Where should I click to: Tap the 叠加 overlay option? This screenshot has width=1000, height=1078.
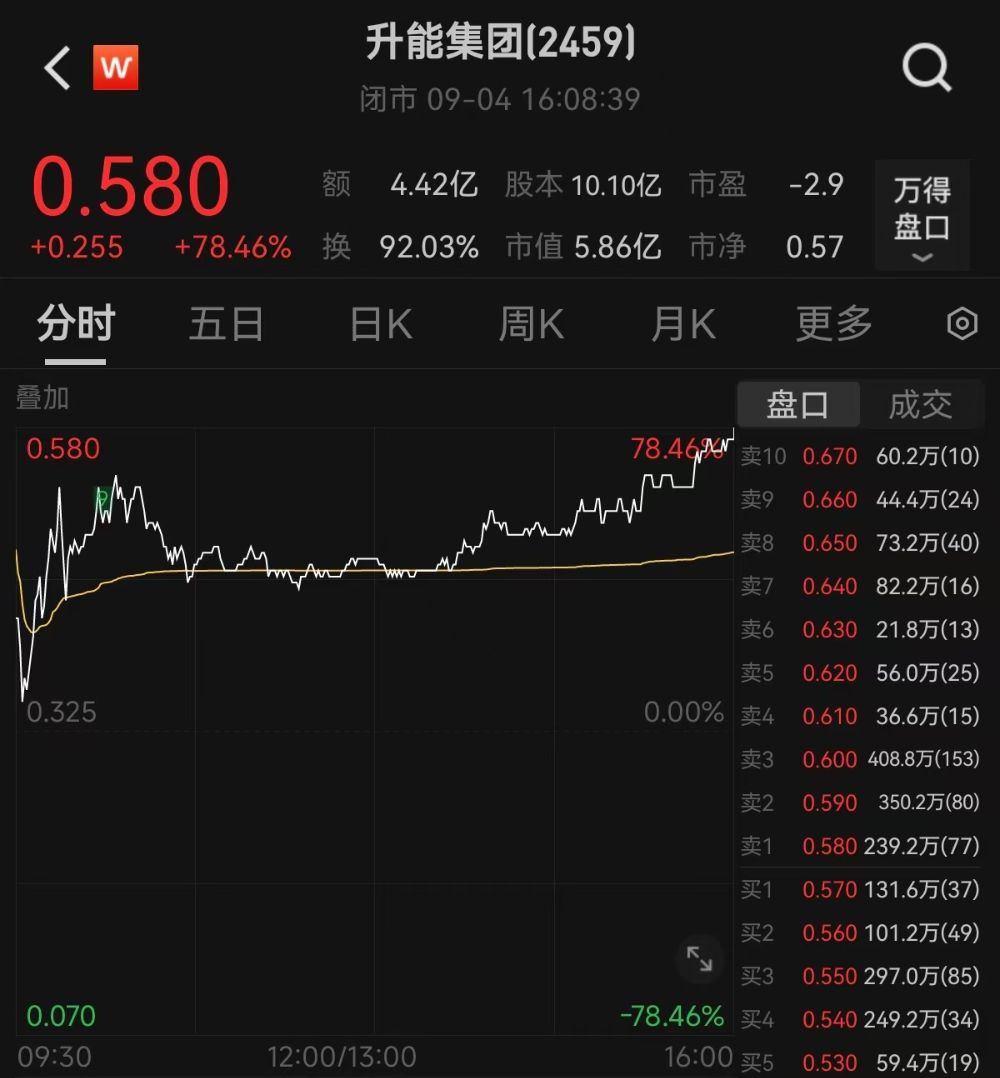42,398
